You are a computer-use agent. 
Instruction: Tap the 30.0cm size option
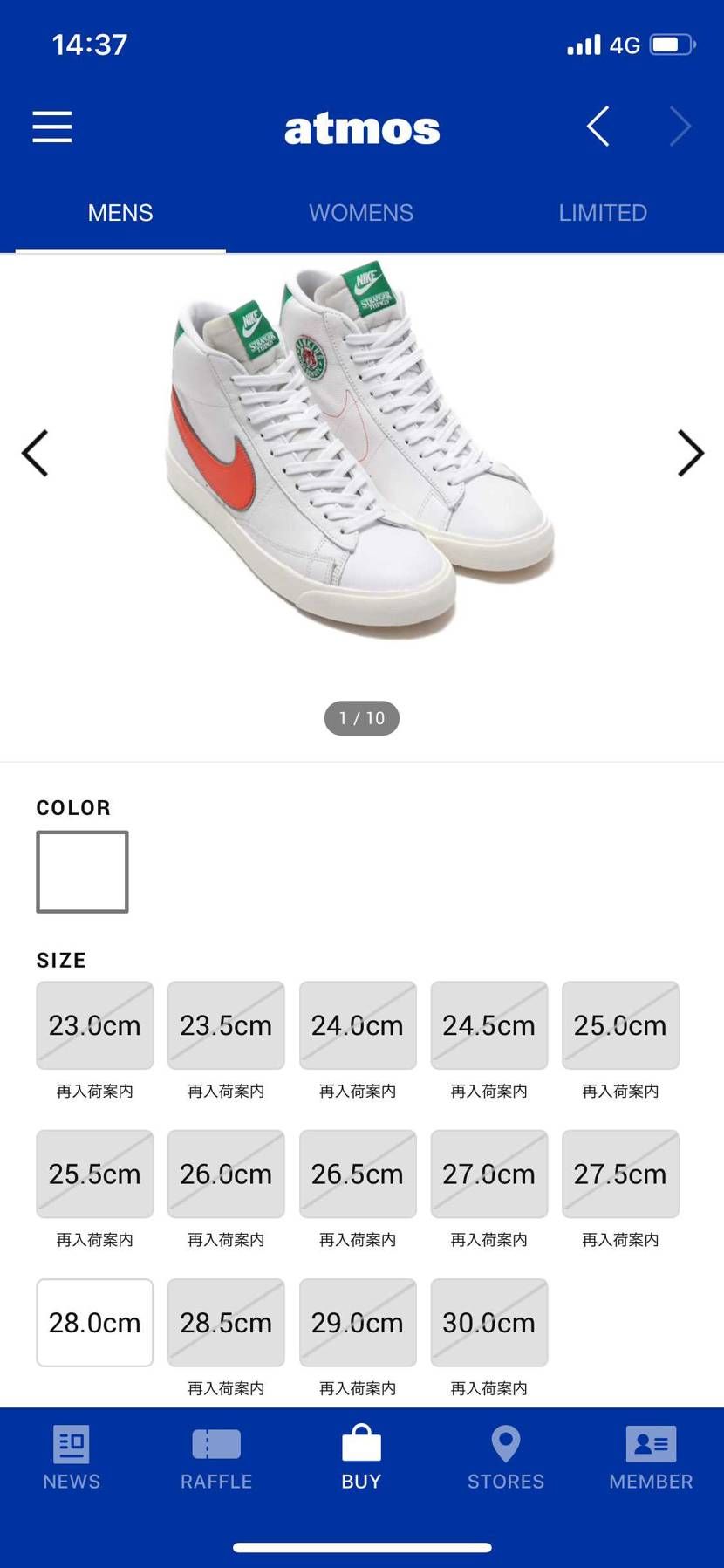[x=488, y=1323]
